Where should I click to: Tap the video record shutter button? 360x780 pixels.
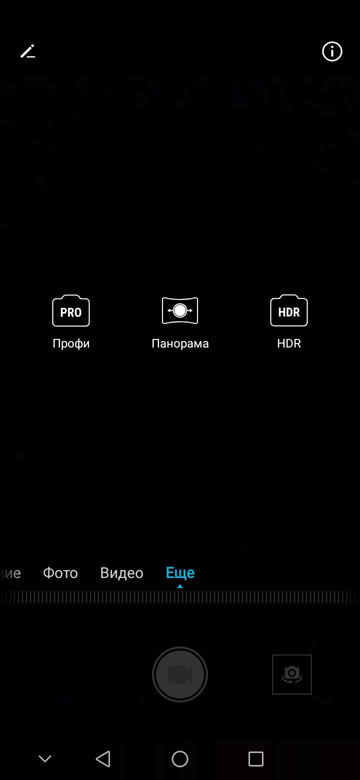[180, 675]
